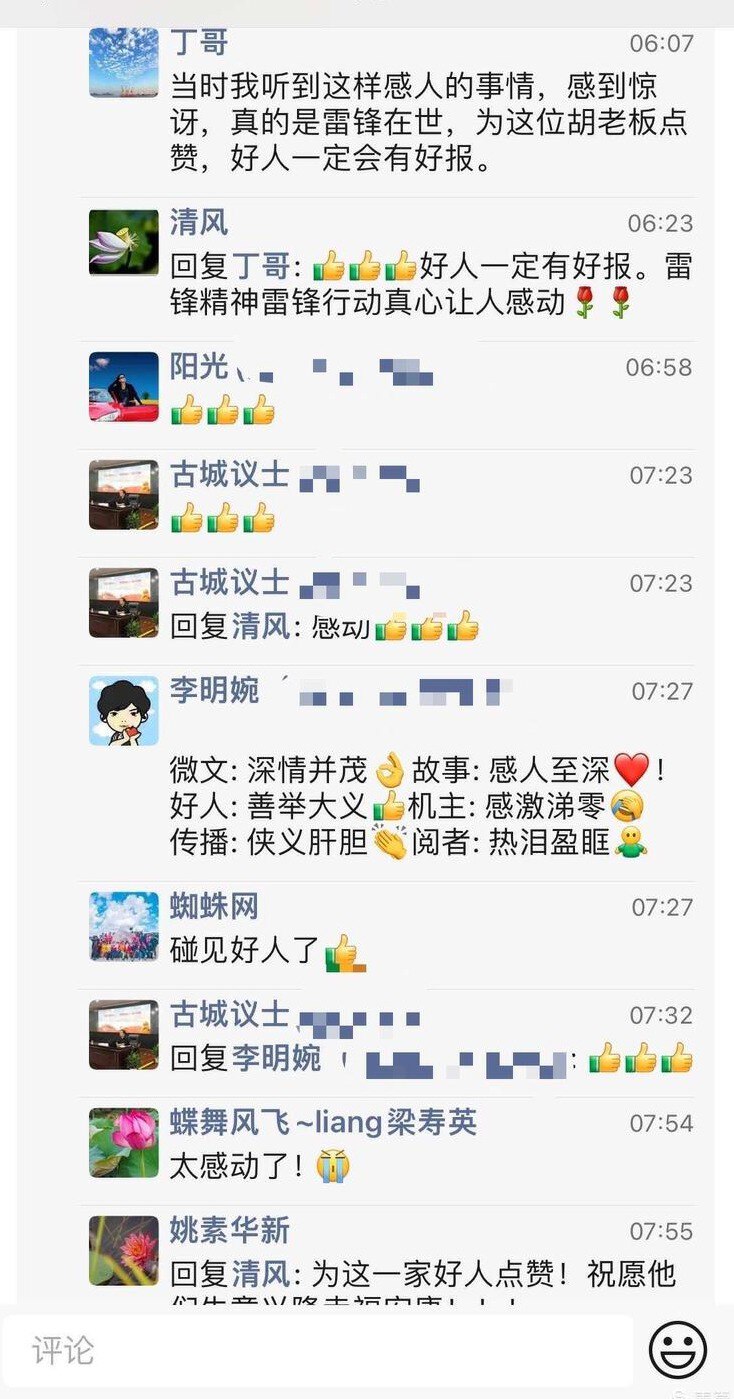Image resolution: width=734 pixels, height=1399 pixels.
Task: Tap 姚素华新's avatar picture
Action: point(124,1250)
